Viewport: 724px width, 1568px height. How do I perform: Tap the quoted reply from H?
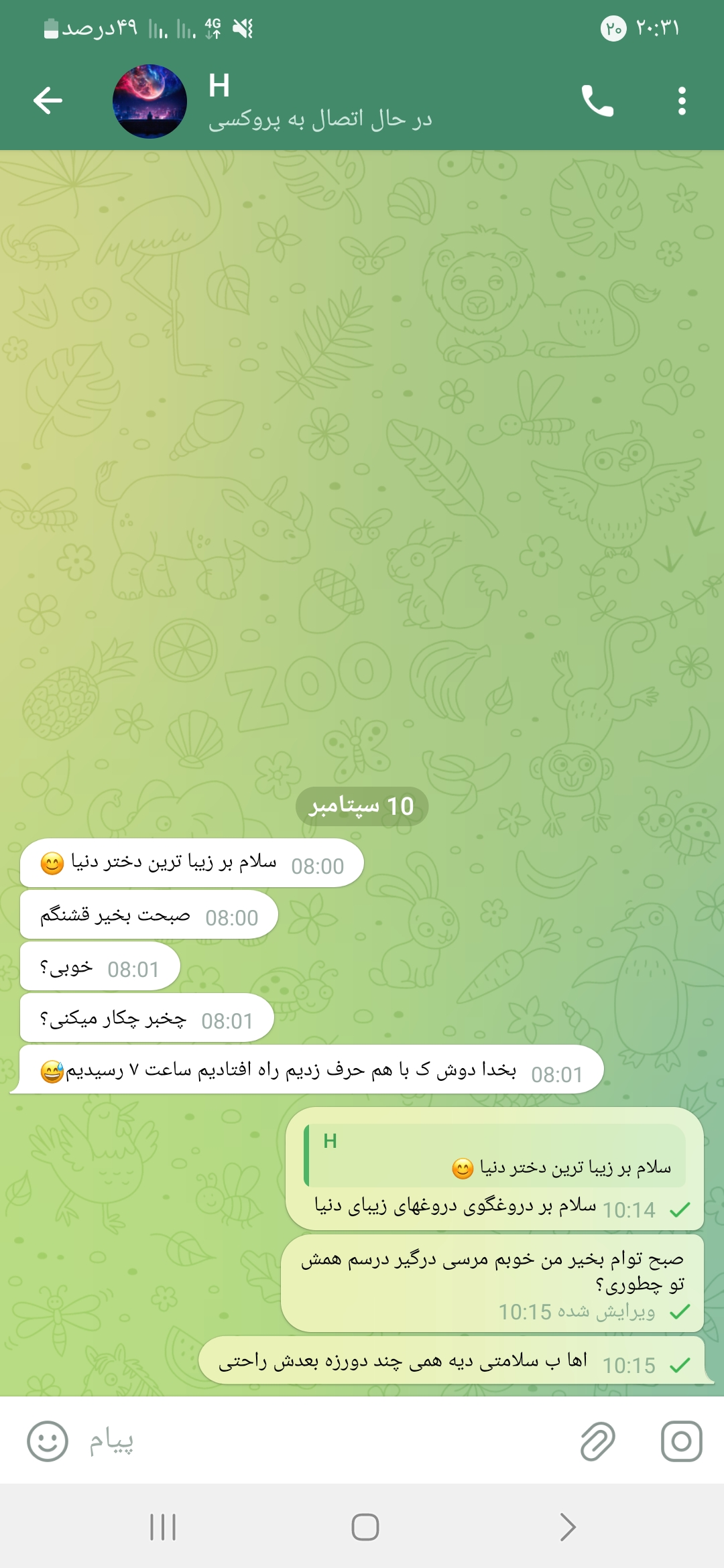click(x=495, y=1155)
